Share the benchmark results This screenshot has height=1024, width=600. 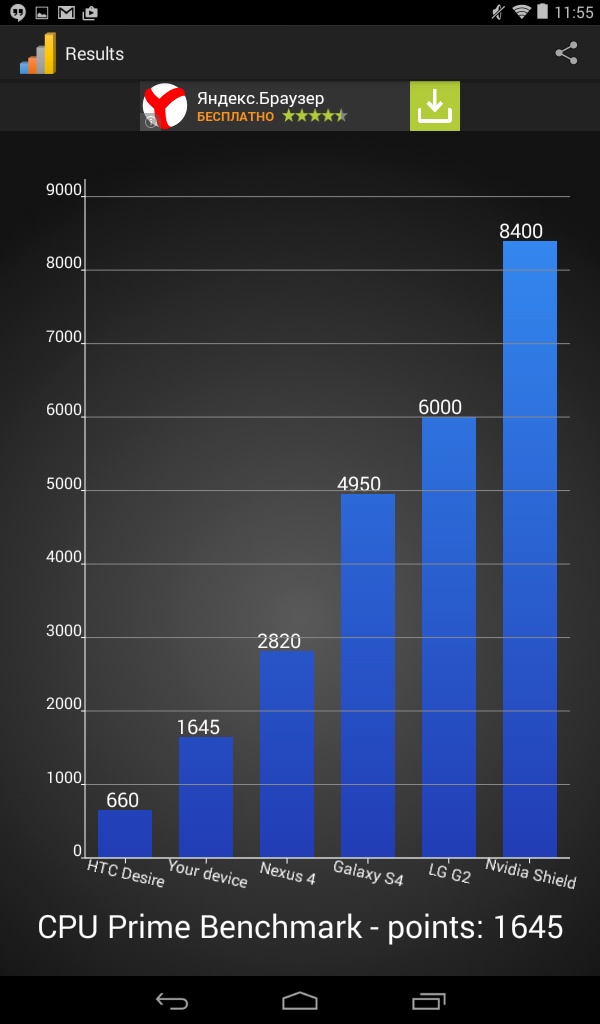click(x=567, y=53)
